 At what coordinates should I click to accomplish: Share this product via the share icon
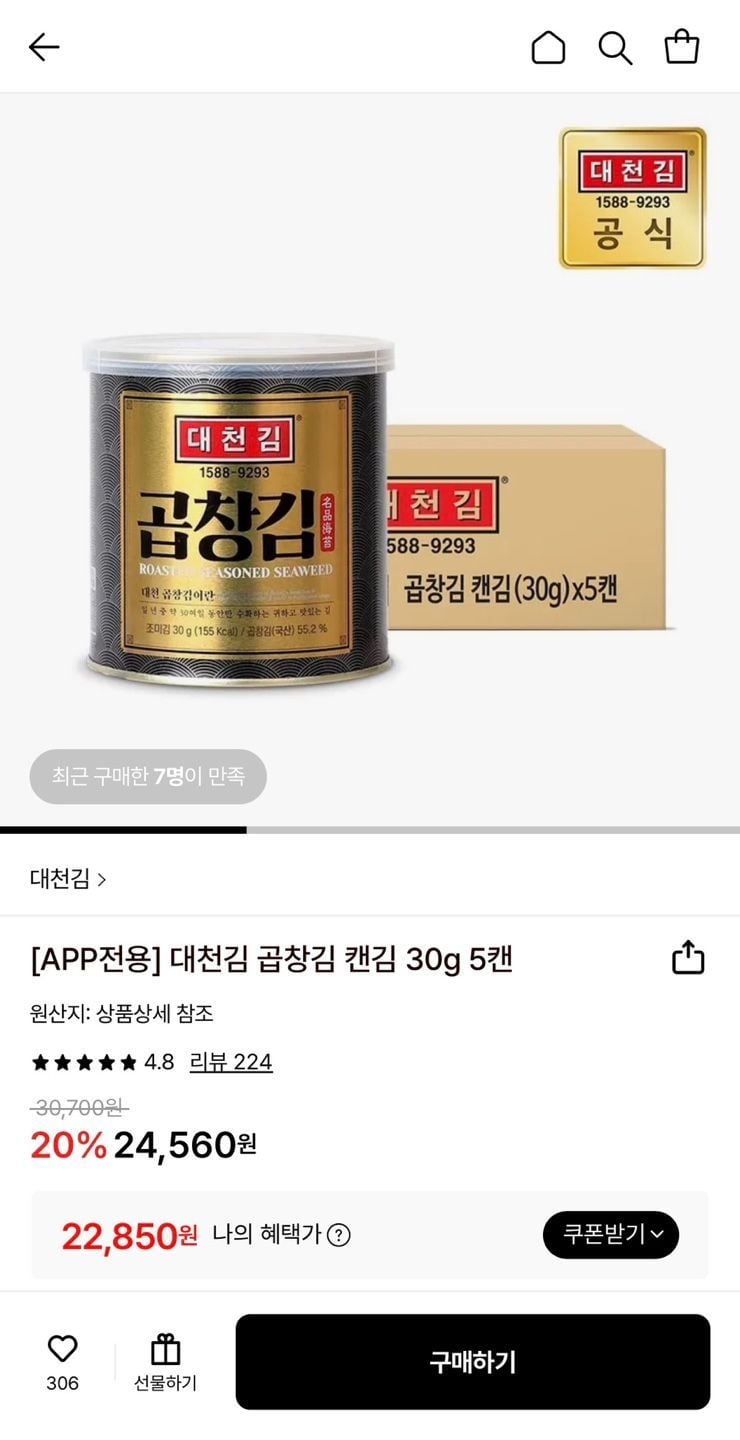pyautogui.click(x=688, y=957)
